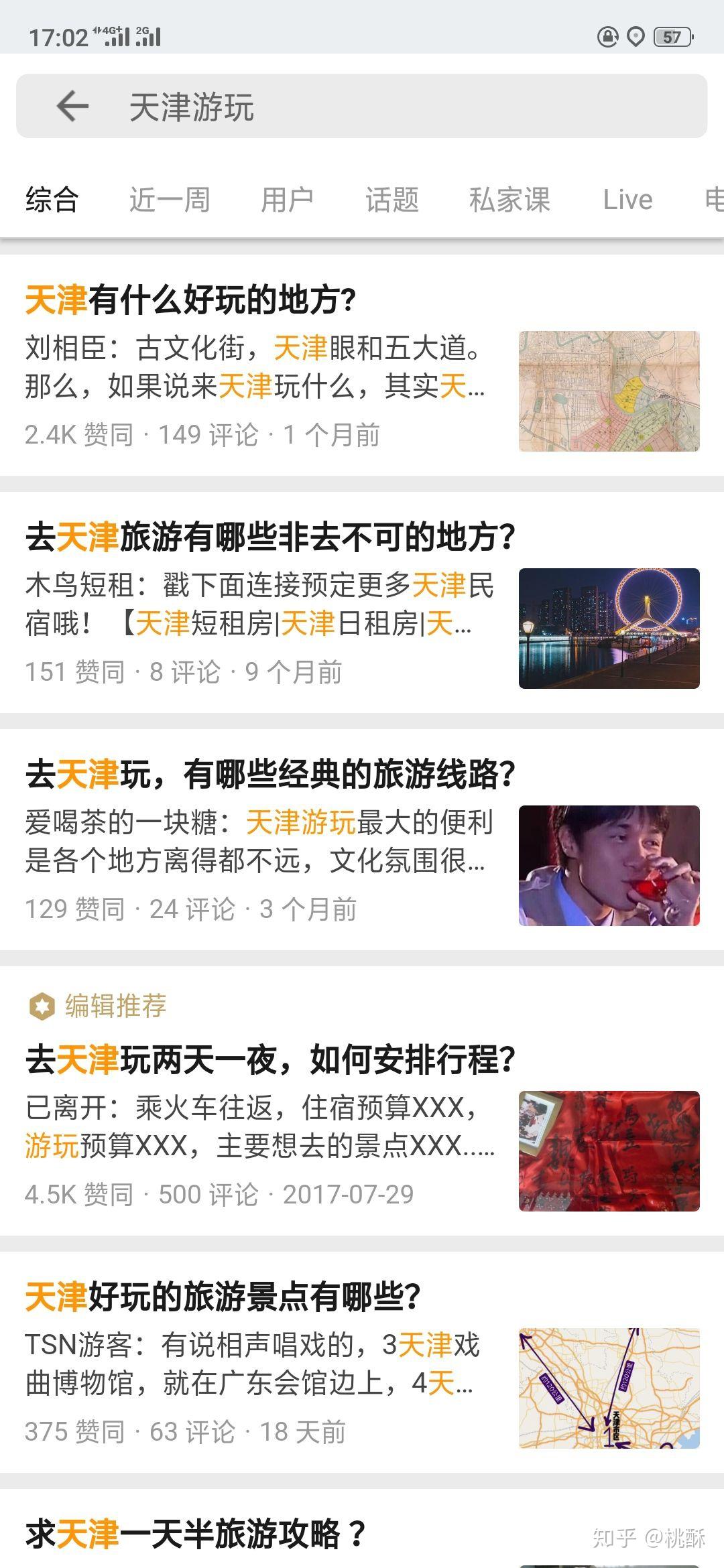Open result 去天津玩,有哪些经典的旅游线路?
Screen dimensions: 724x1568
tap(270, 775)
